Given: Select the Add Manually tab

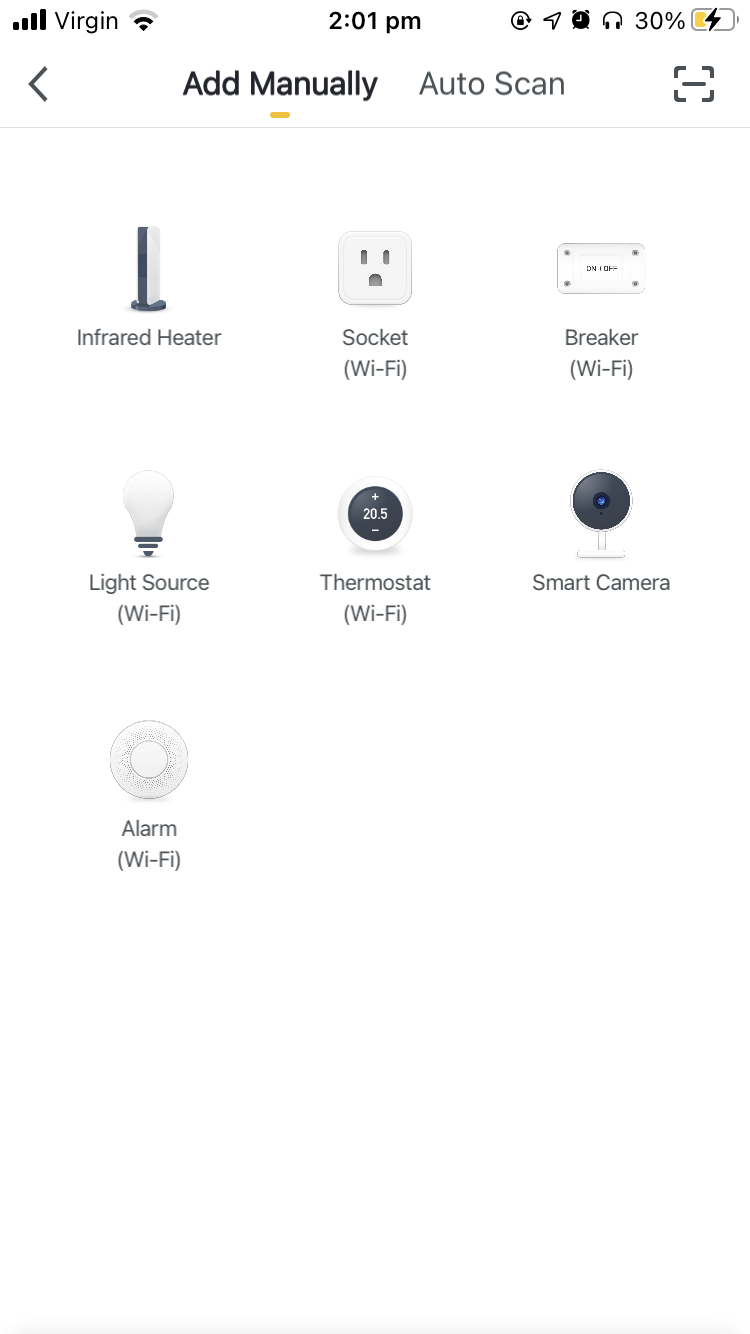Looking at the screenshot, I should pos(280,85).
